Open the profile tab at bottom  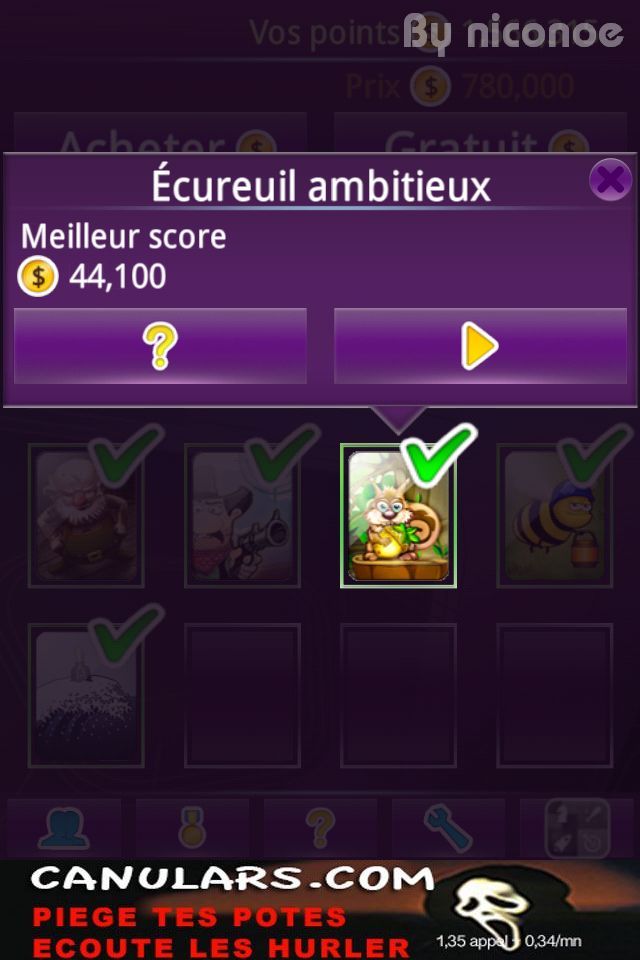click(64, 828)
